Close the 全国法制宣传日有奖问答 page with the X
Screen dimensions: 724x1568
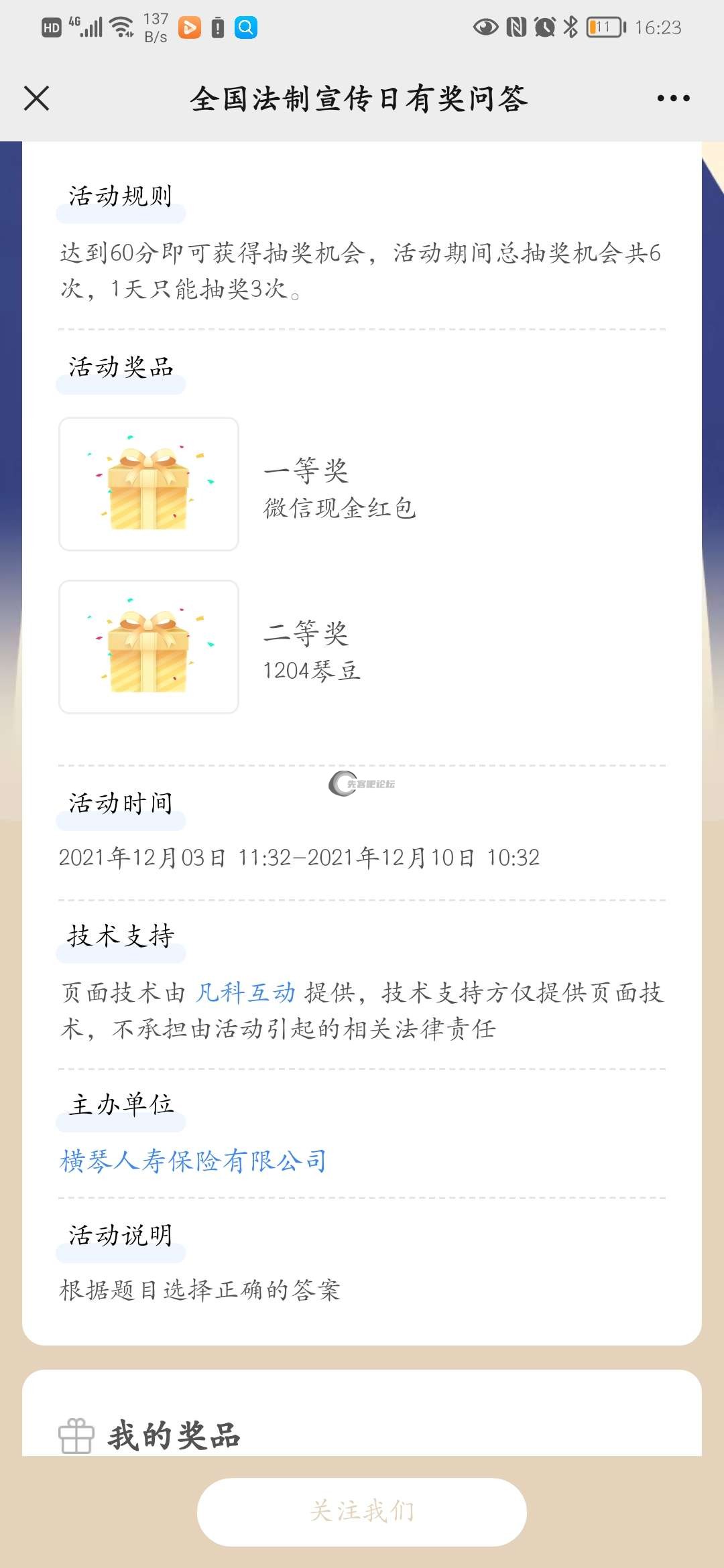38,98
